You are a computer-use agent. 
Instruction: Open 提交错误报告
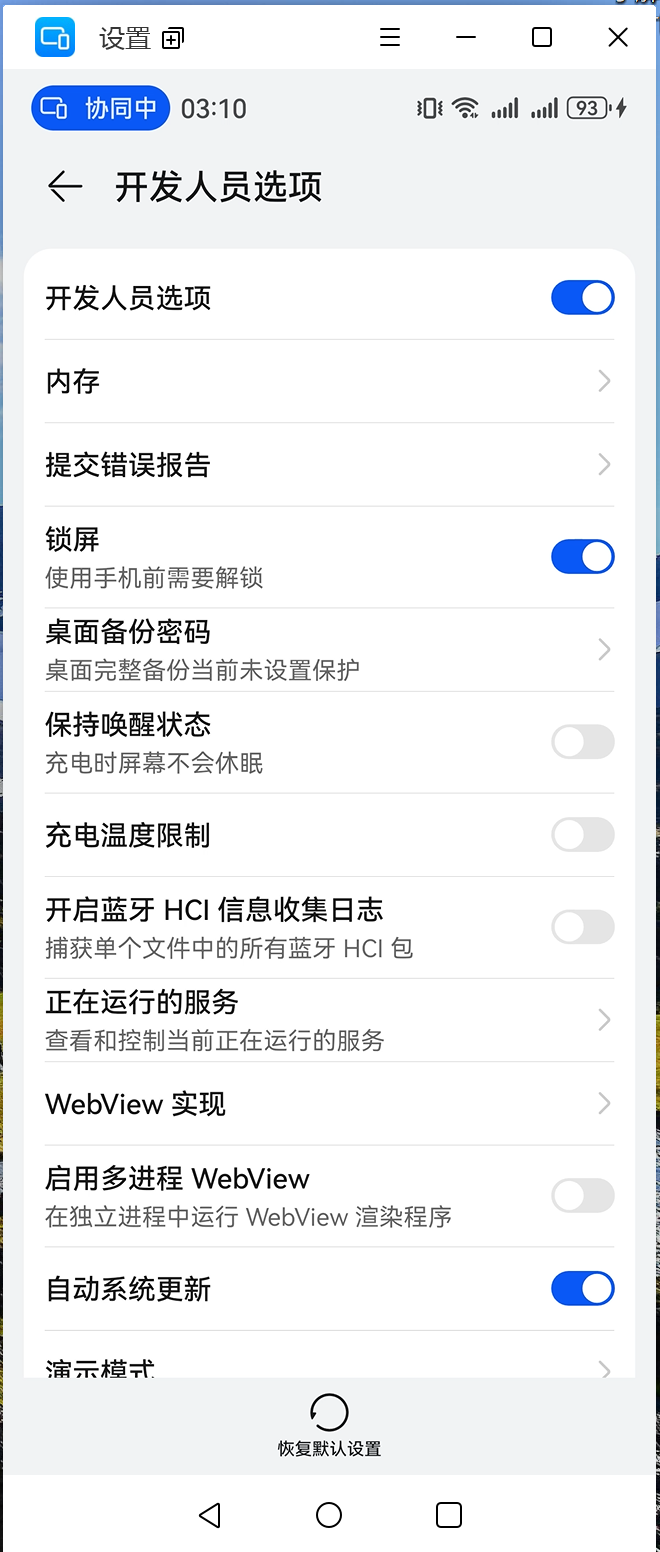point(329,464)
